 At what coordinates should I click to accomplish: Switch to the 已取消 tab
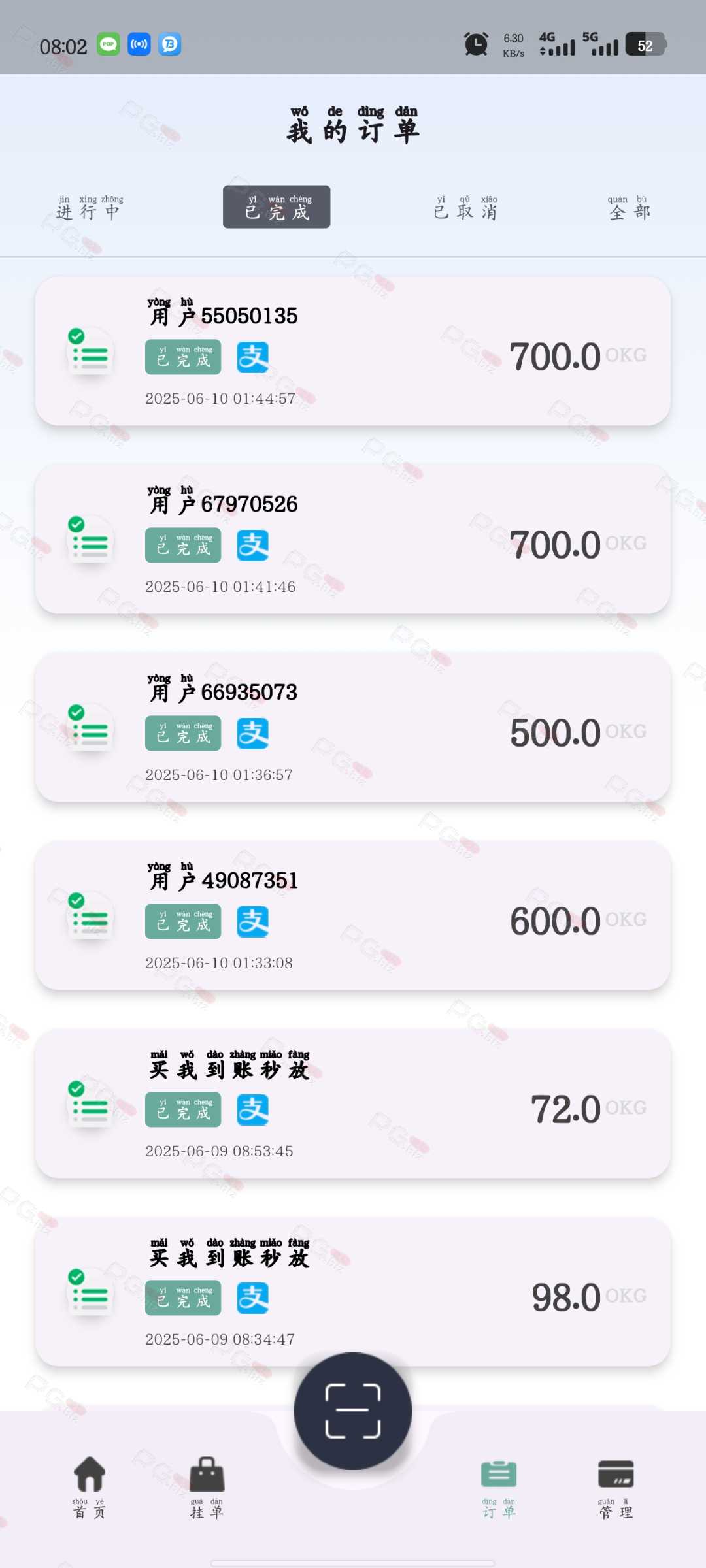pos(465,208)
